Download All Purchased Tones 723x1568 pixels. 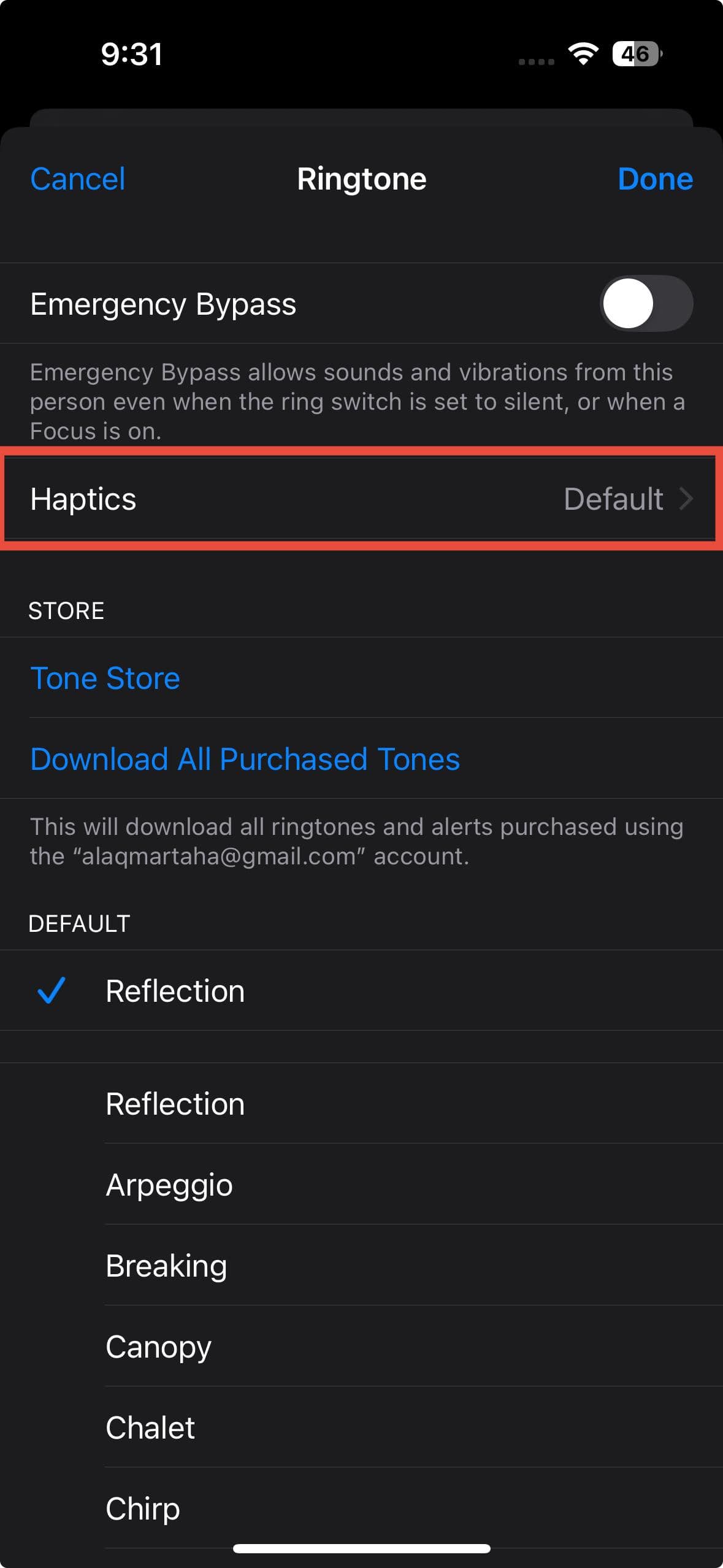(x=245, y=759)
